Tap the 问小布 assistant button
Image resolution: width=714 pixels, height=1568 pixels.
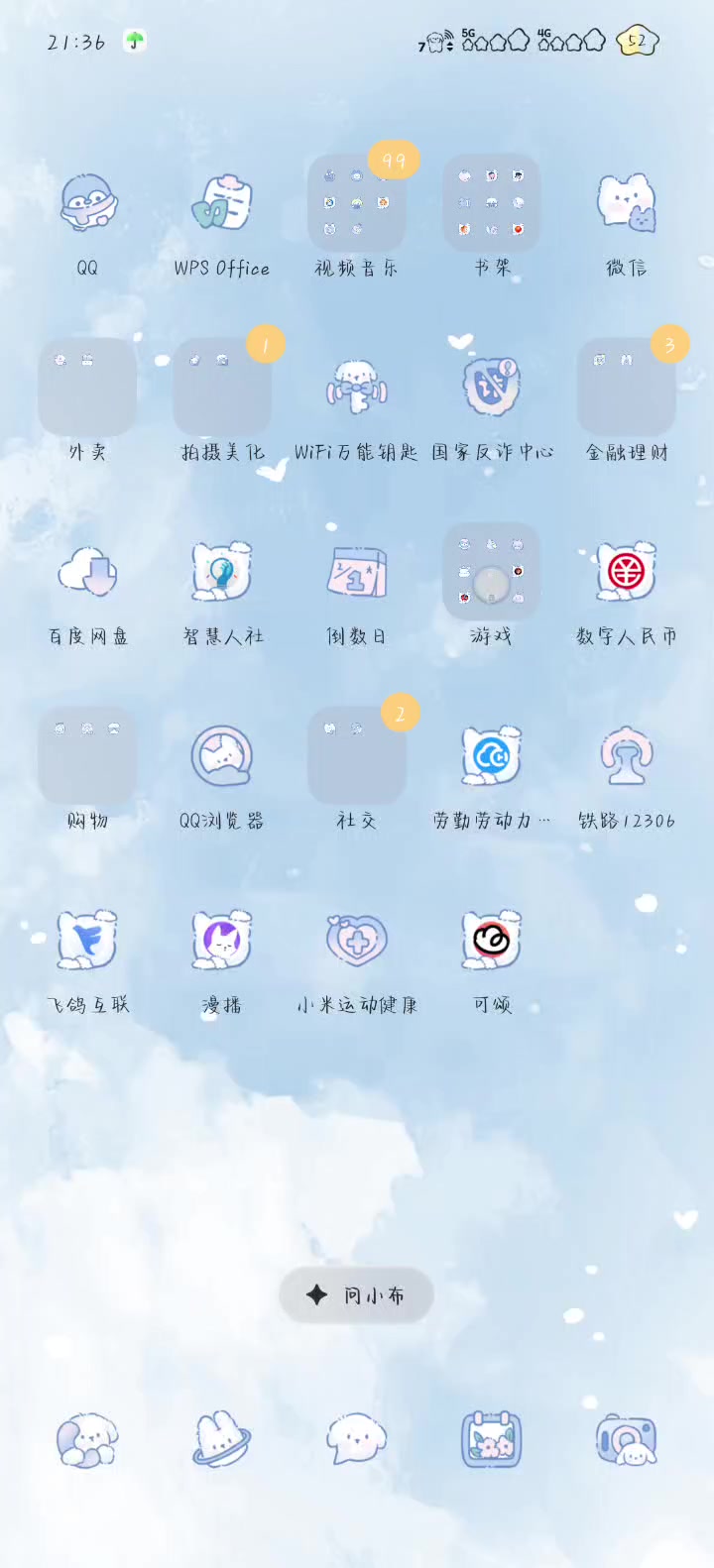tap(357, 1295)
